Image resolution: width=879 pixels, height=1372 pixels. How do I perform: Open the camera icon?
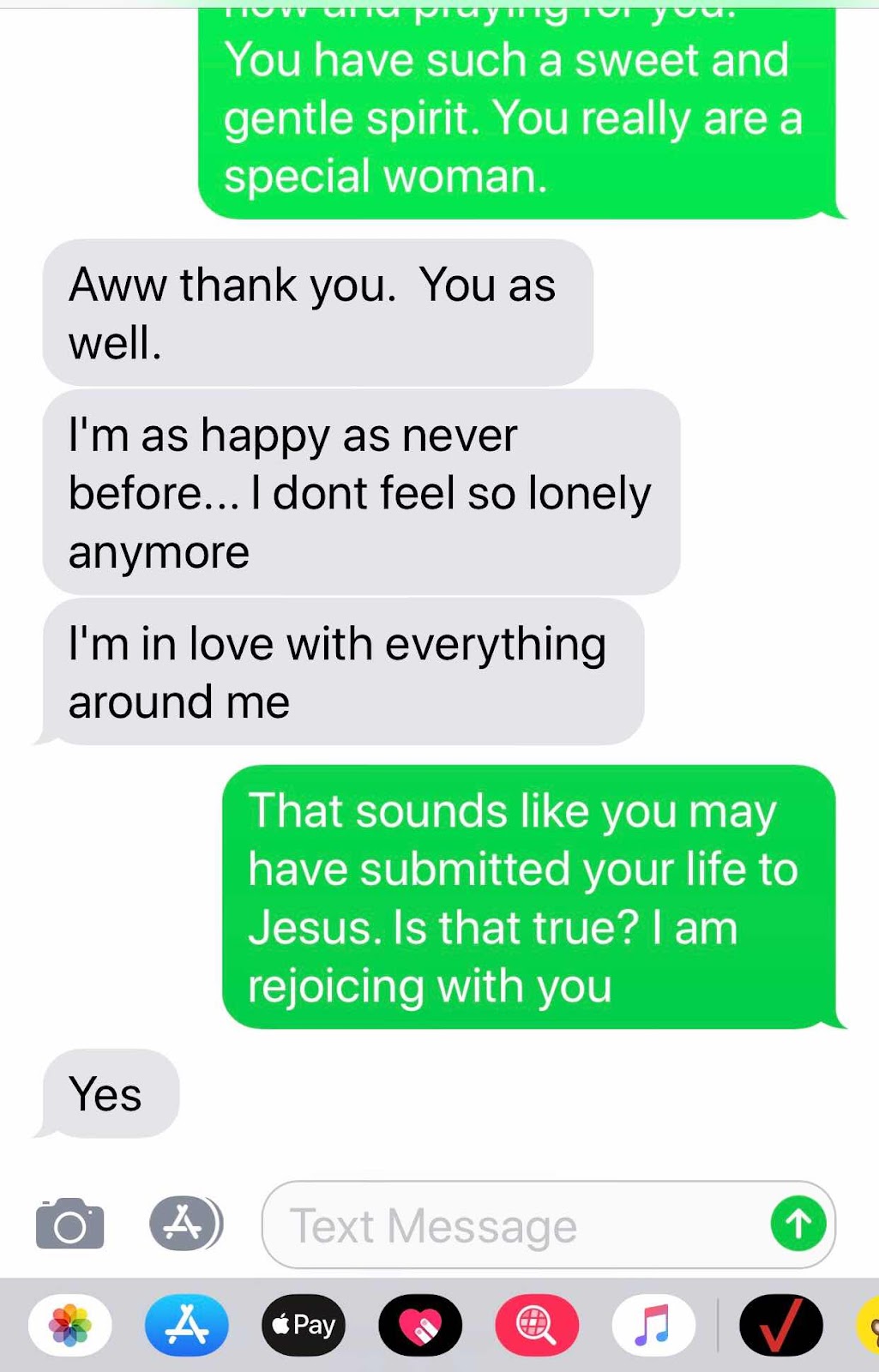pyautogui.click(x=70, y=1225)
